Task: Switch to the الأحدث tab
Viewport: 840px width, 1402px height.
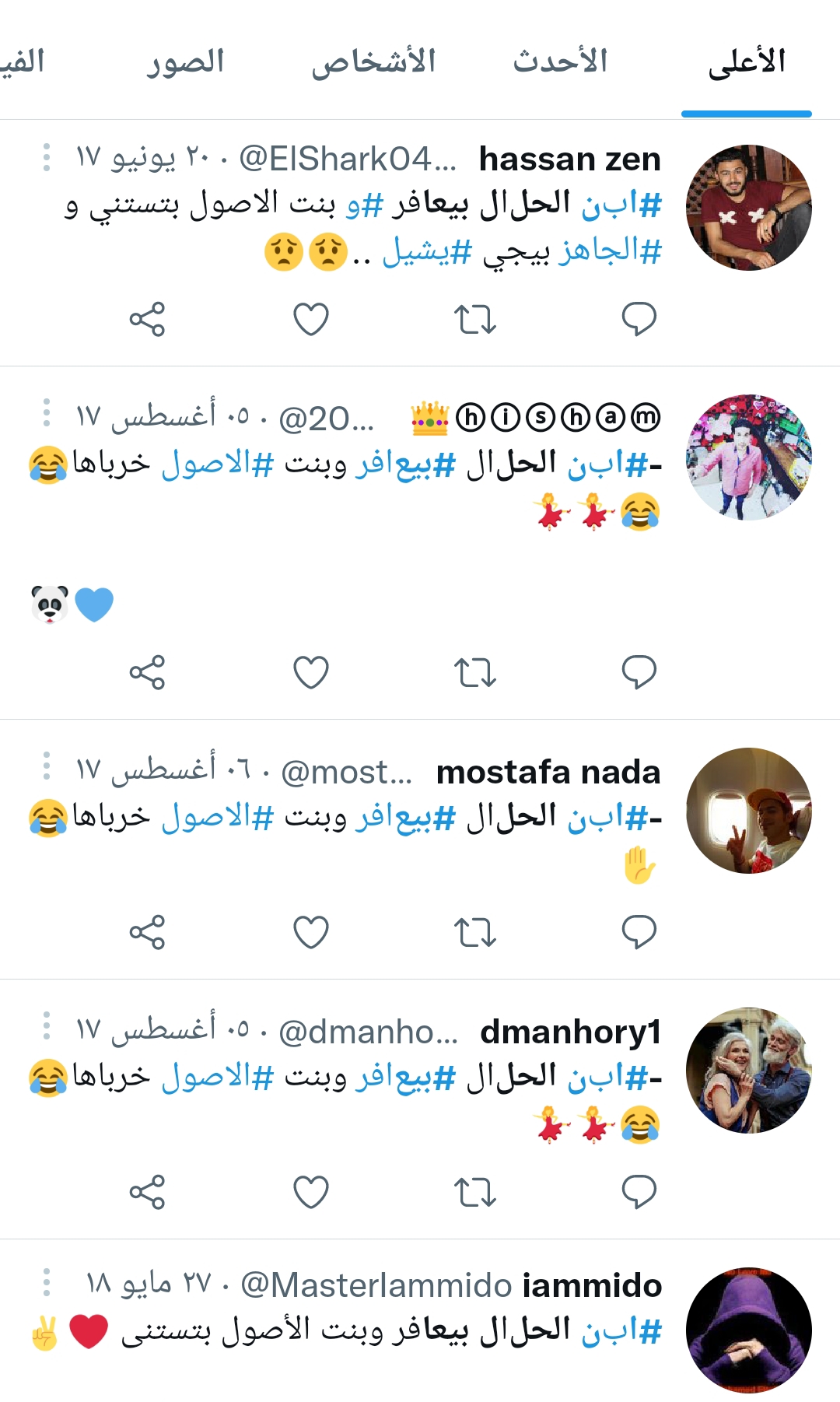Action: [x=560, y=62]
